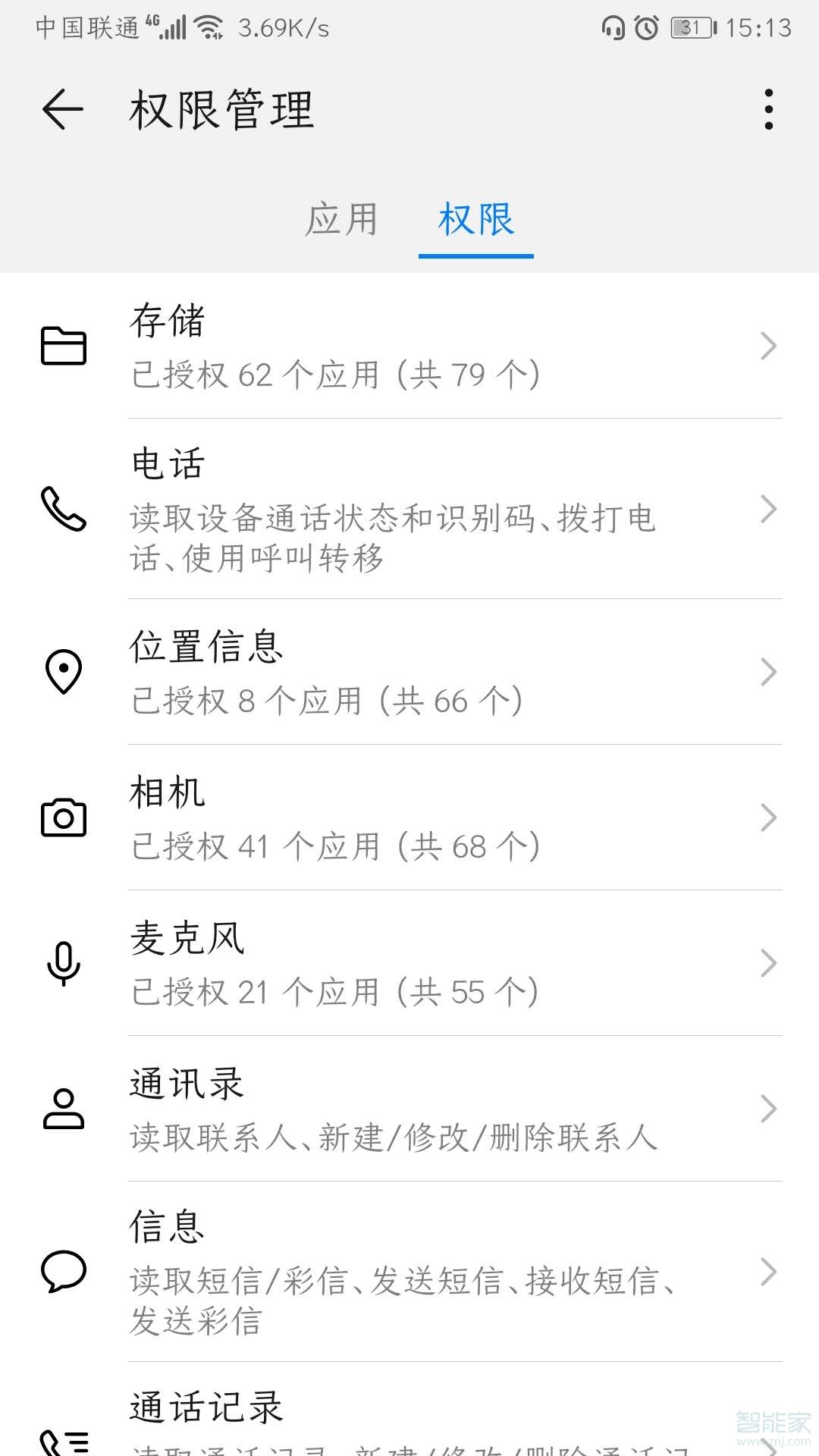This screenshot has width=819, height=1456.
Task: Open 通讯录 permission settings
Action: tap(409, 1109)
